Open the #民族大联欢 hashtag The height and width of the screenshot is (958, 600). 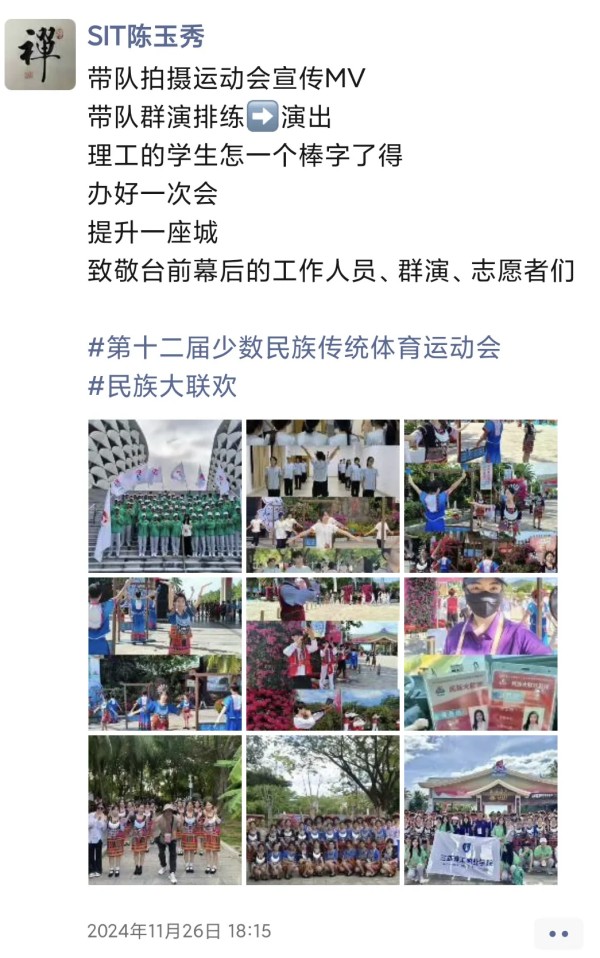coord(162,386)
